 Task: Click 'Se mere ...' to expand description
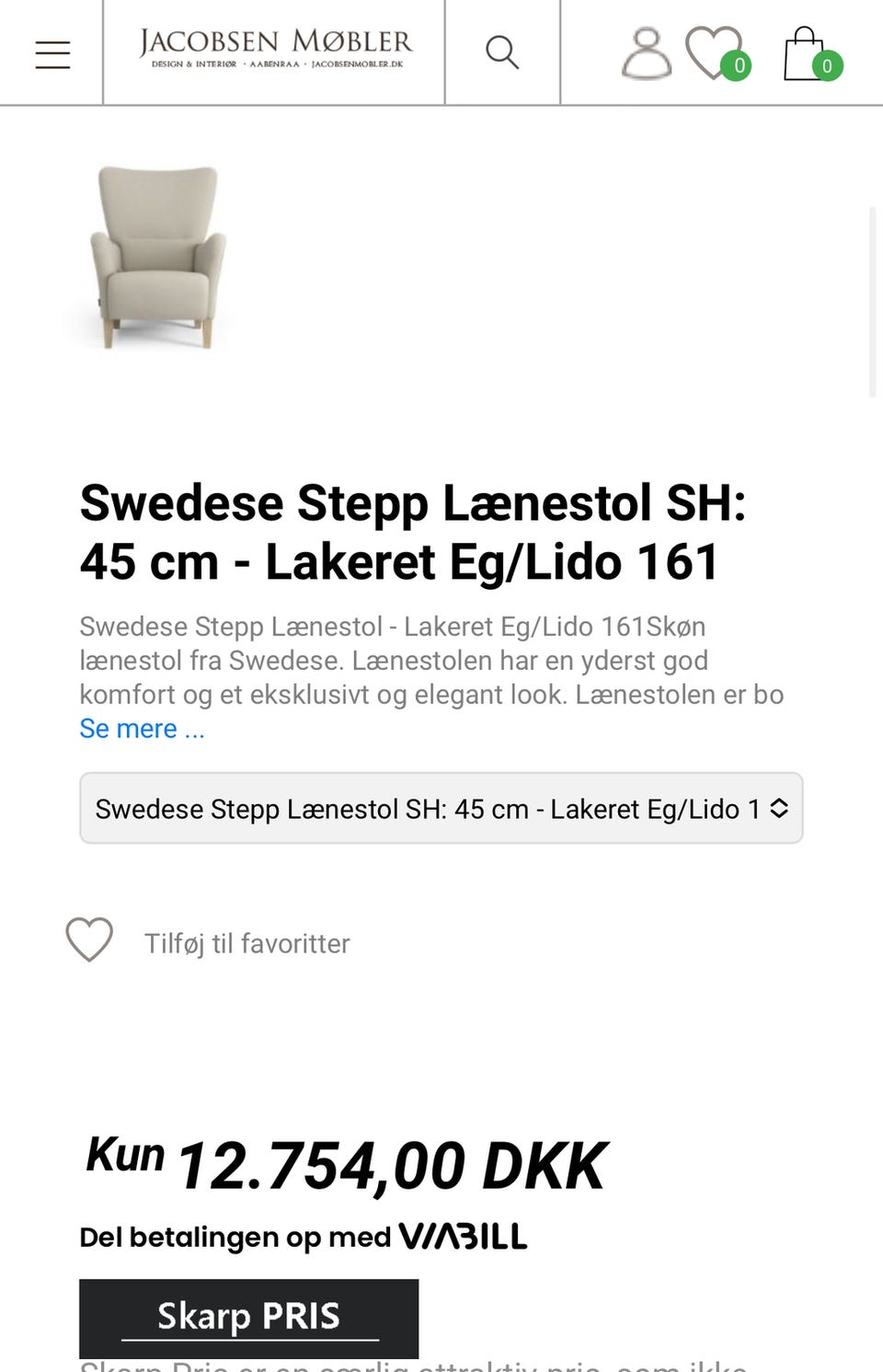tap(142, 728)
